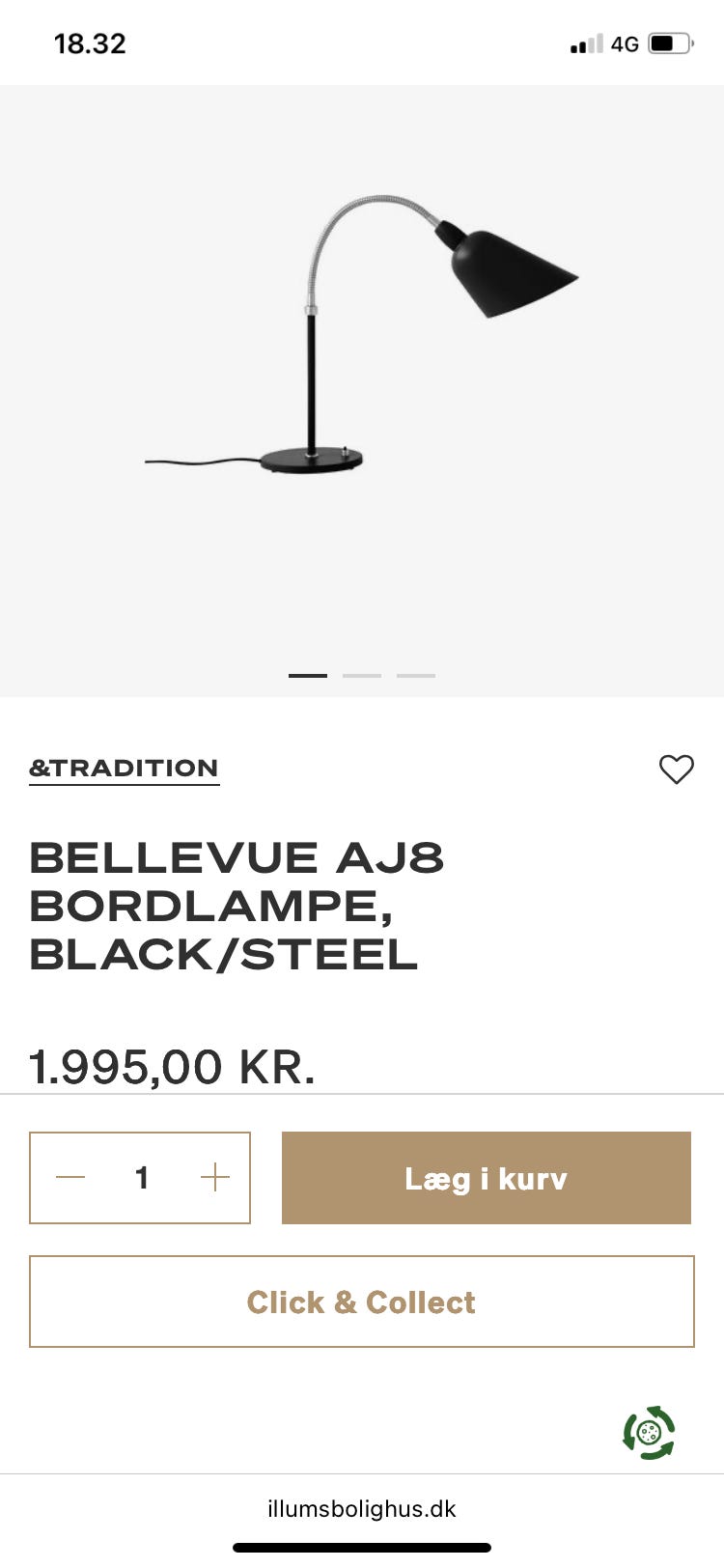
Task: Select the "Click & Collect" option
Action: point(361,1302)
